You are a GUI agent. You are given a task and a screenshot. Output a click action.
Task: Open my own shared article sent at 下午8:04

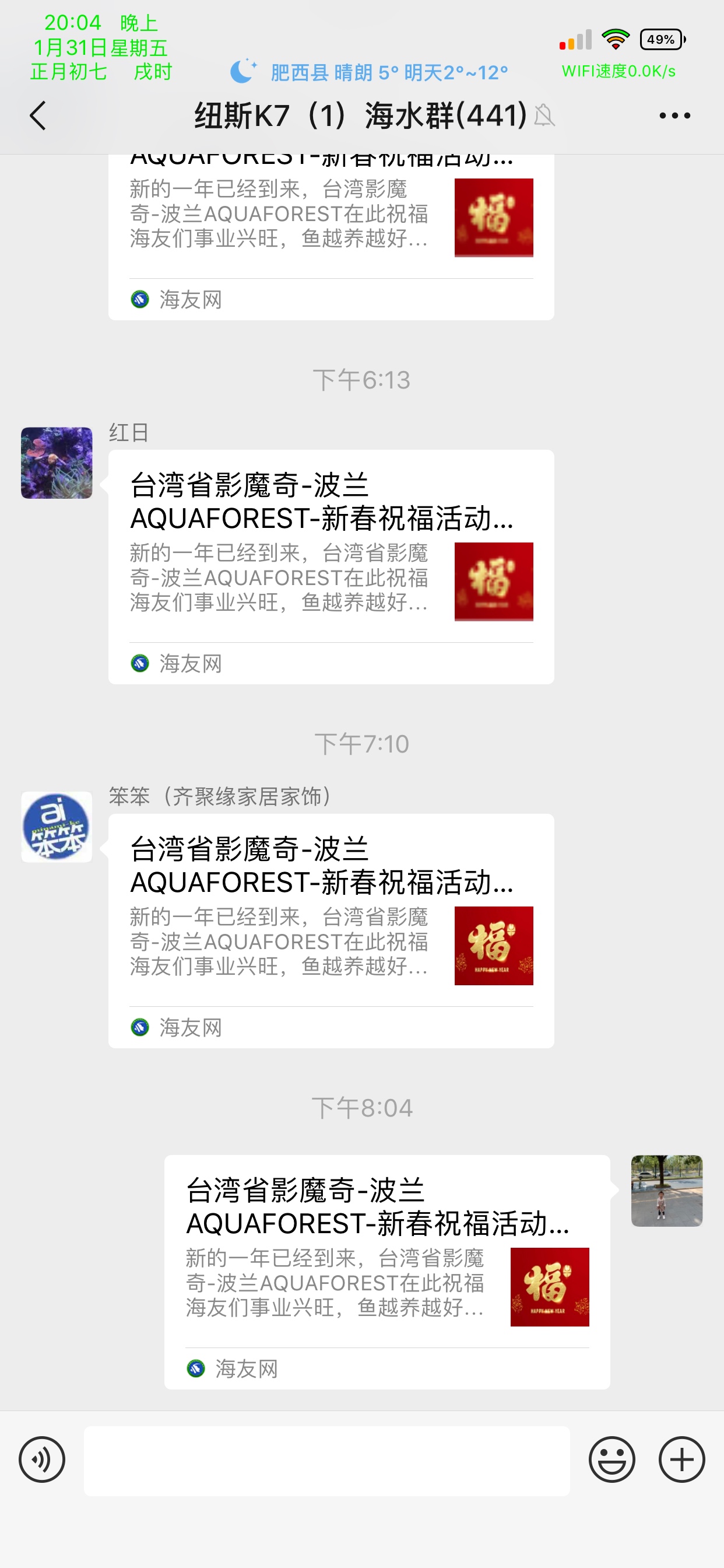coord(386,1271)
